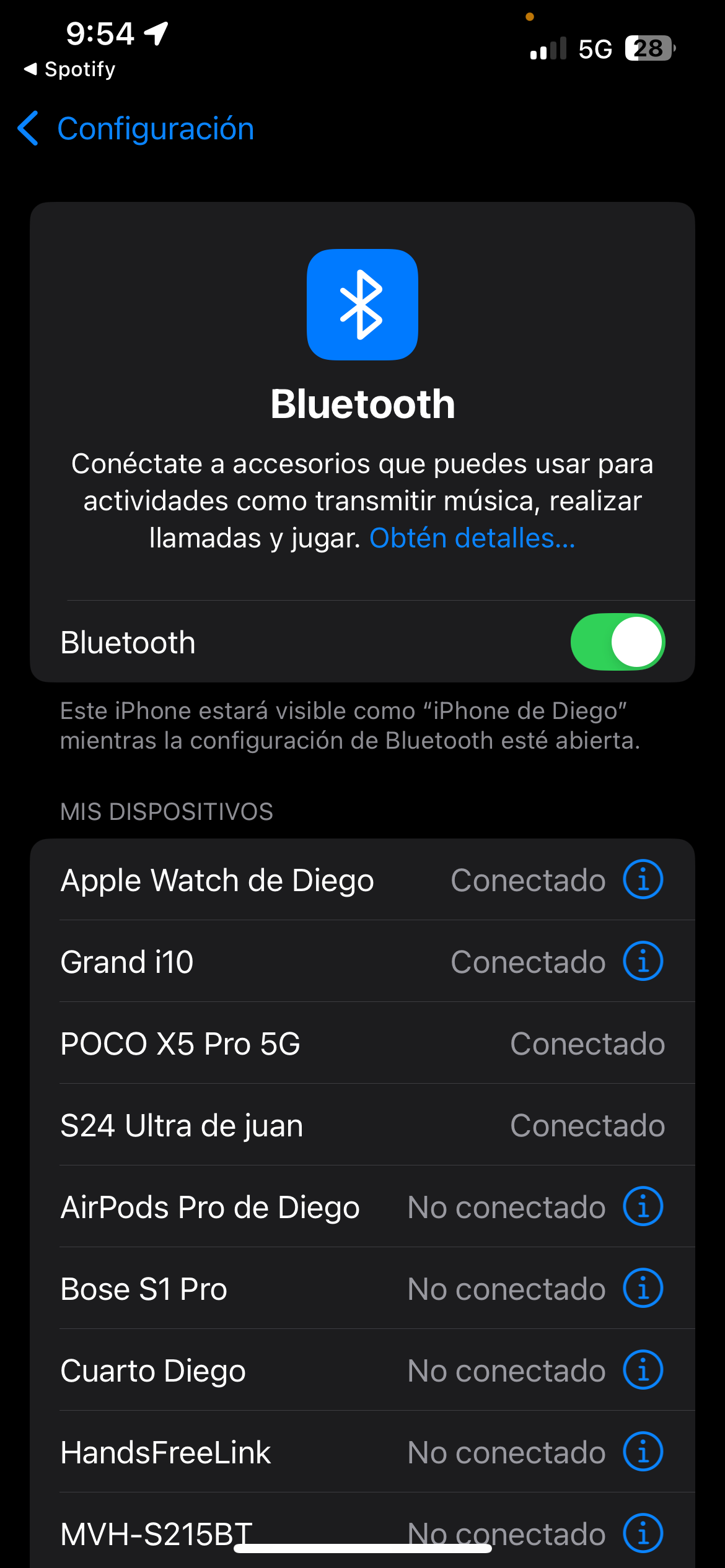View info for AirPods Pro de Diego
This screenshot has width=725, height=1568.
point(643,1206)
